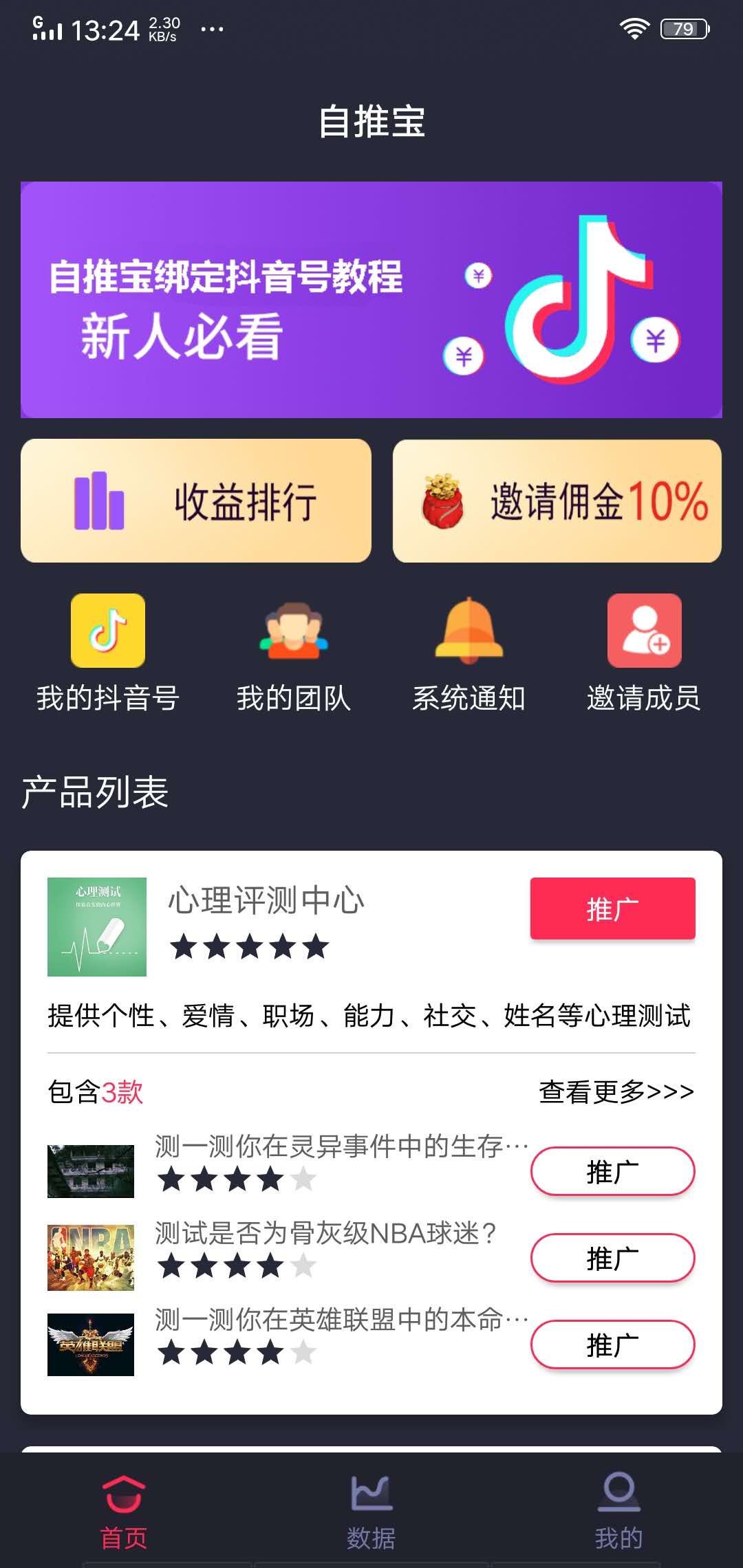This screenshot has width=743, height=1568.
Task: Click 推广 next to the NBA quiz
Action: click(612, 1256)
